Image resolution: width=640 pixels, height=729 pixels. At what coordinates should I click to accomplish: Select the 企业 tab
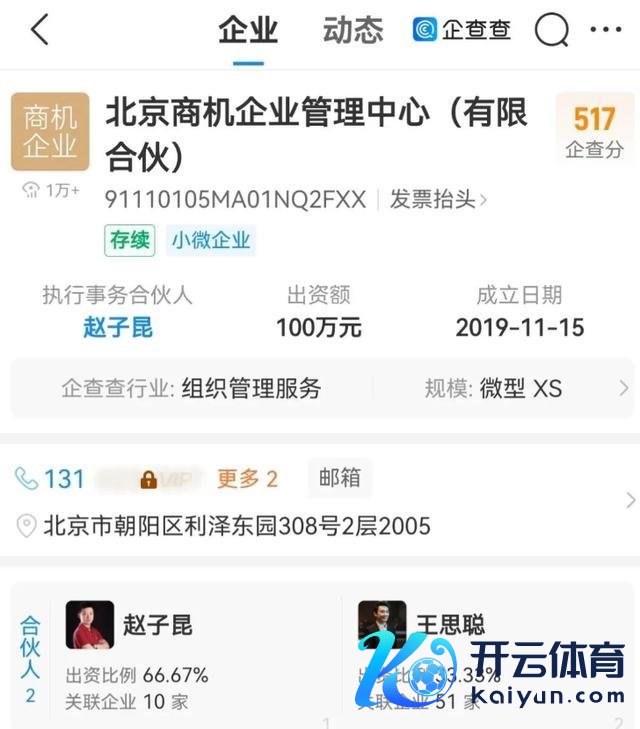pyautogui.click(x=248, y=30)
